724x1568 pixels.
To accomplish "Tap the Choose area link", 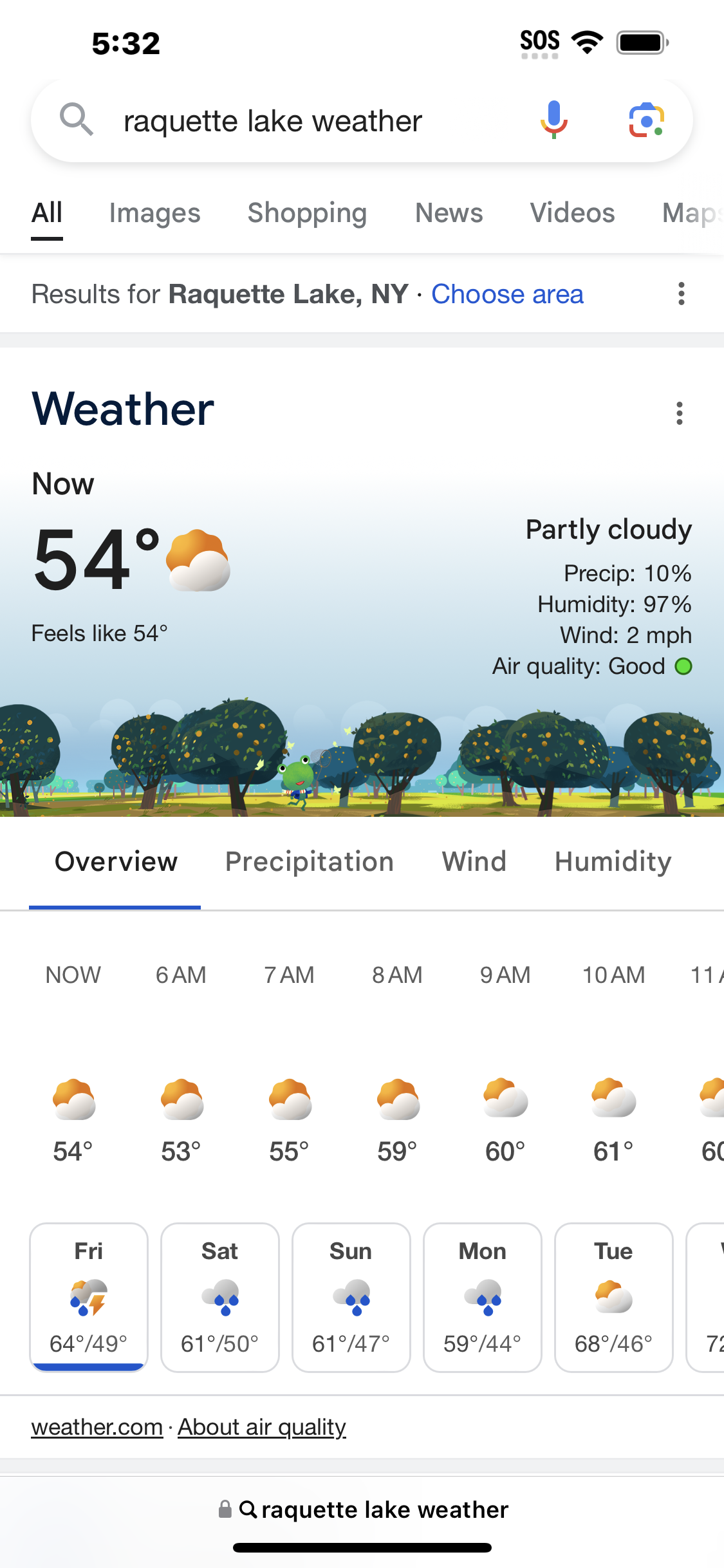I will (507, 294).
